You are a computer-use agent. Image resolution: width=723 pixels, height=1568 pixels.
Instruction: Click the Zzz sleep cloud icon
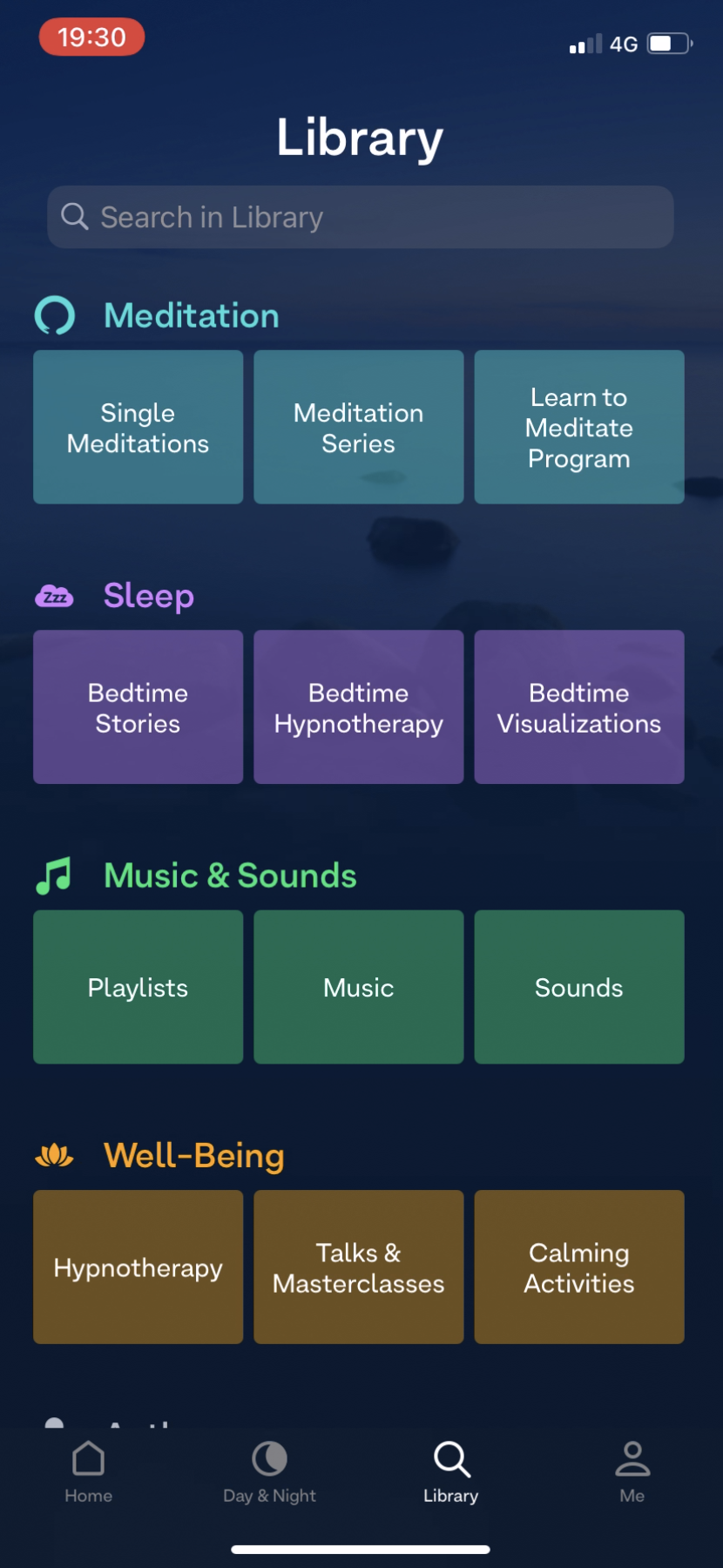coord(54,596)
